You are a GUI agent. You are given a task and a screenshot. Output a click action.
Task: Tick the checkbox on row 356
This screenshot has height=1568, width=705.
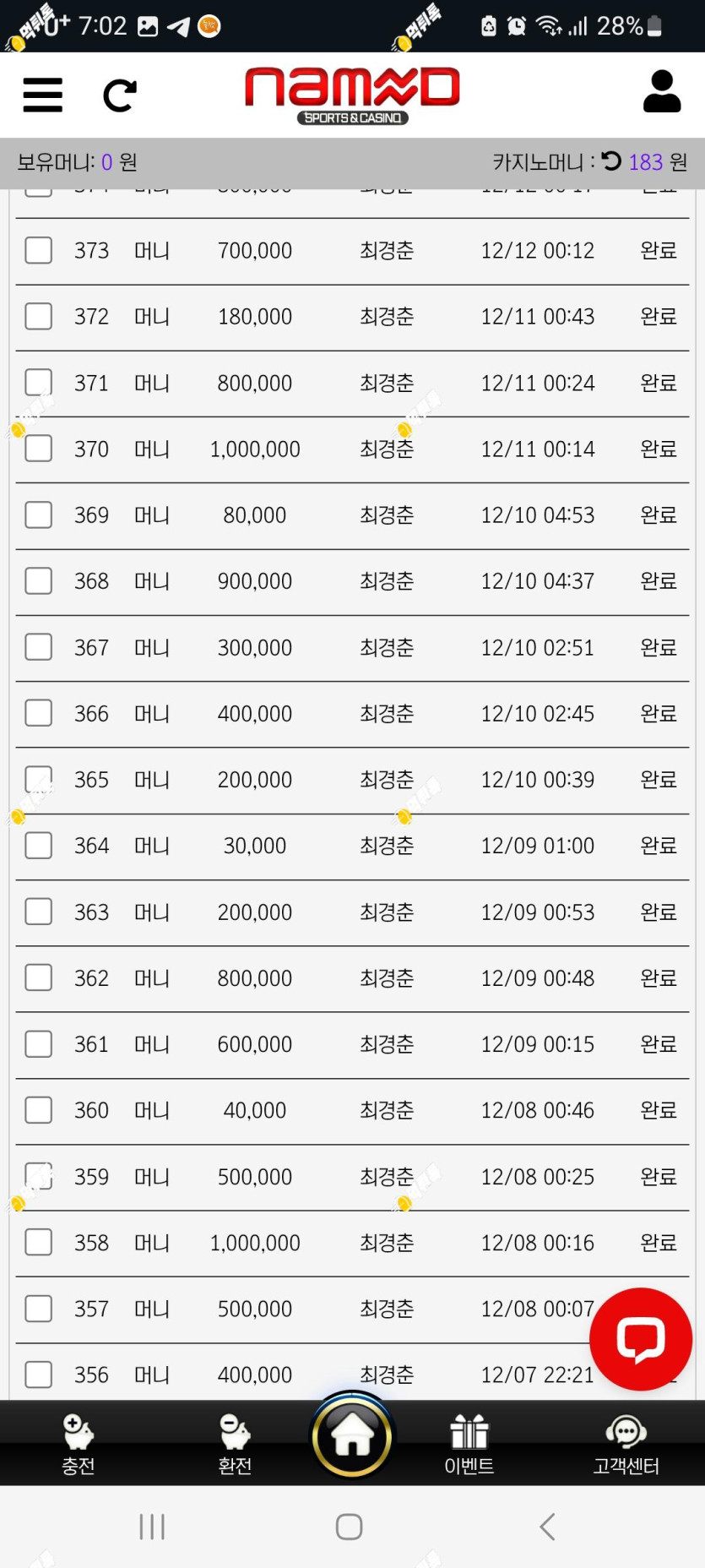[x=39, y=1375]
